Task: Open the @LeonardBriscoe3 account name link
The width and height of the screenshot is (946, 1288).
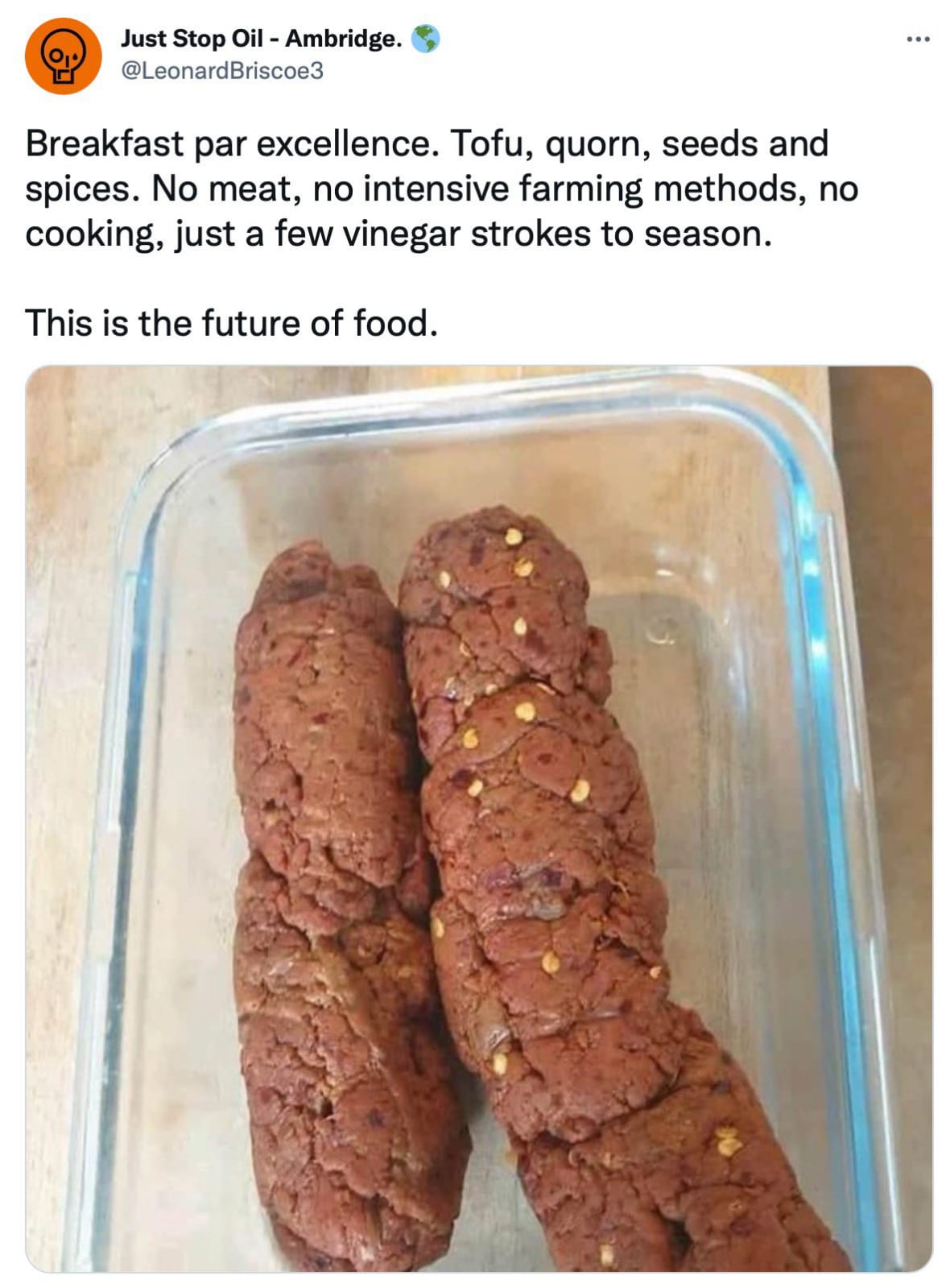Action: click(x=221, y=71)
